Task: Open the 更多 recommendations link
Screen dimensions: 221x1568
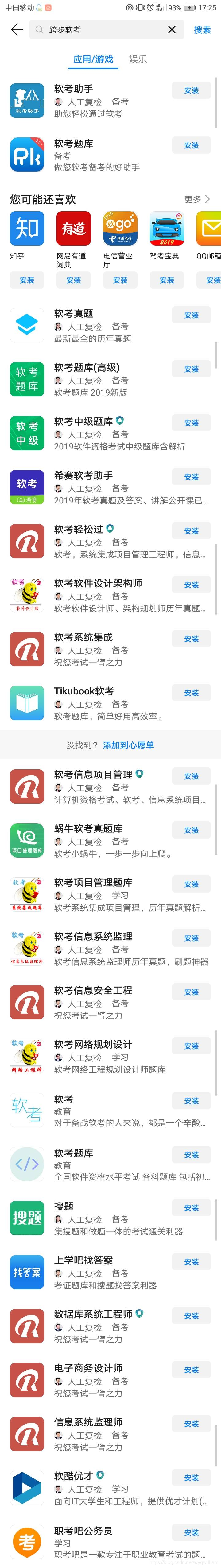Action: pos(197,199)
